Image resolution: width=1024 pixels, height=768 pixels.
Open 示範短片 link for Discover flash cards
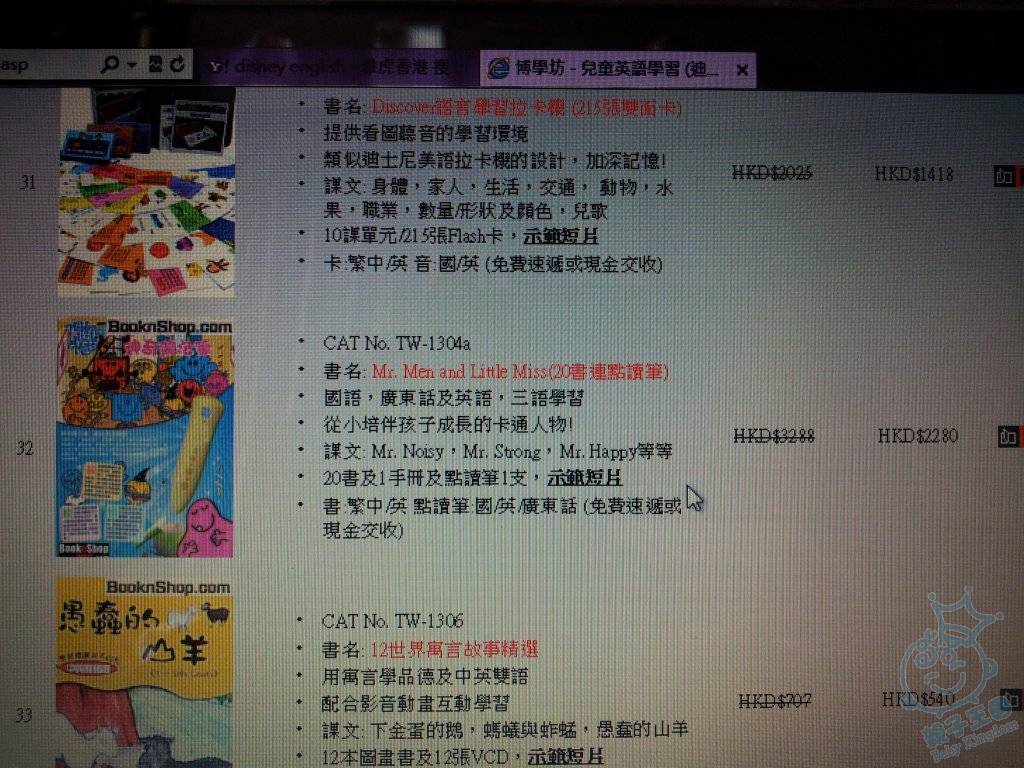coord(561,236)
